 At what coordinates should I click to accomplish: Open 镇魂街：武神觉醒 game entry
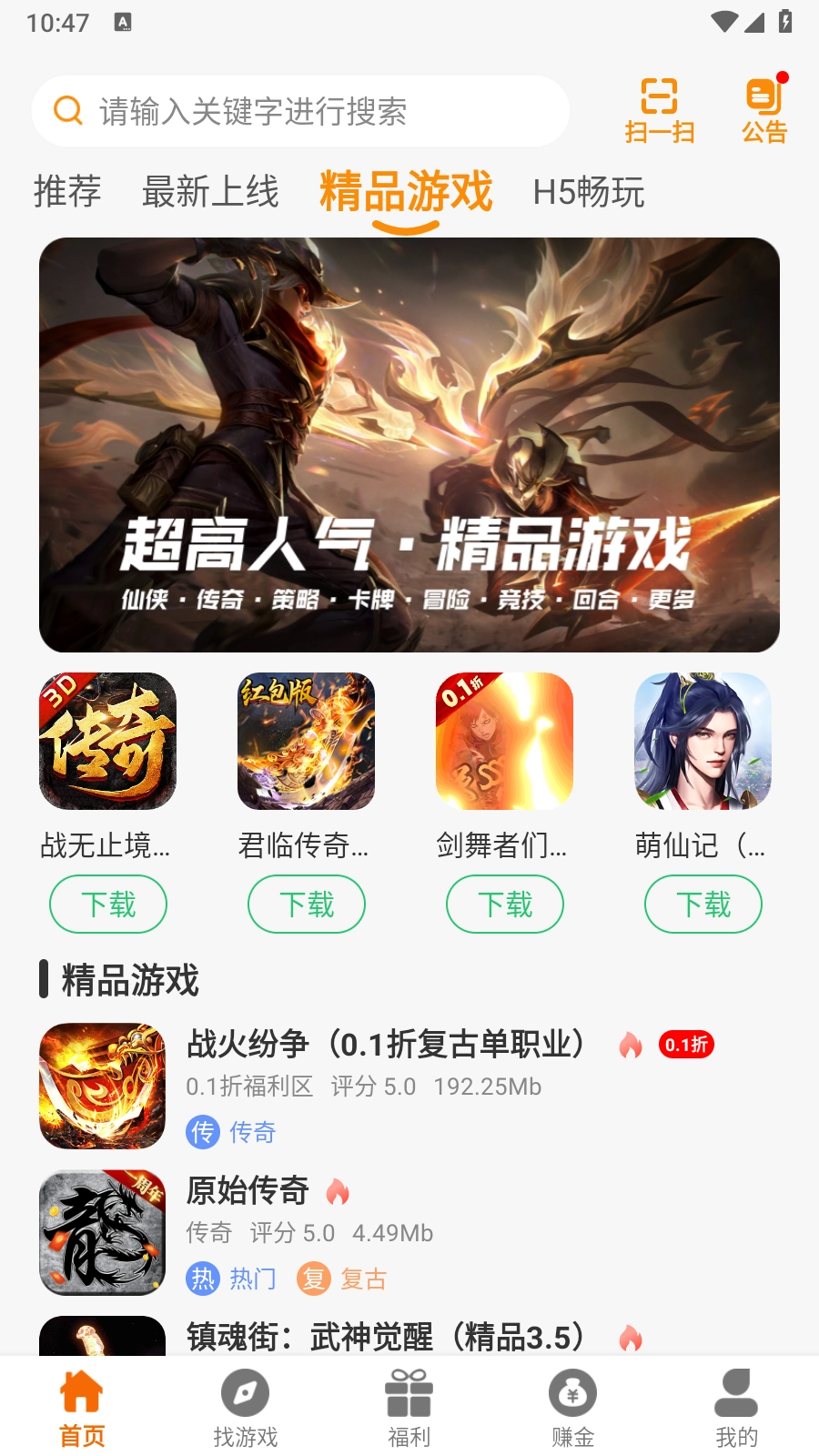click(x=386, y=1336)
